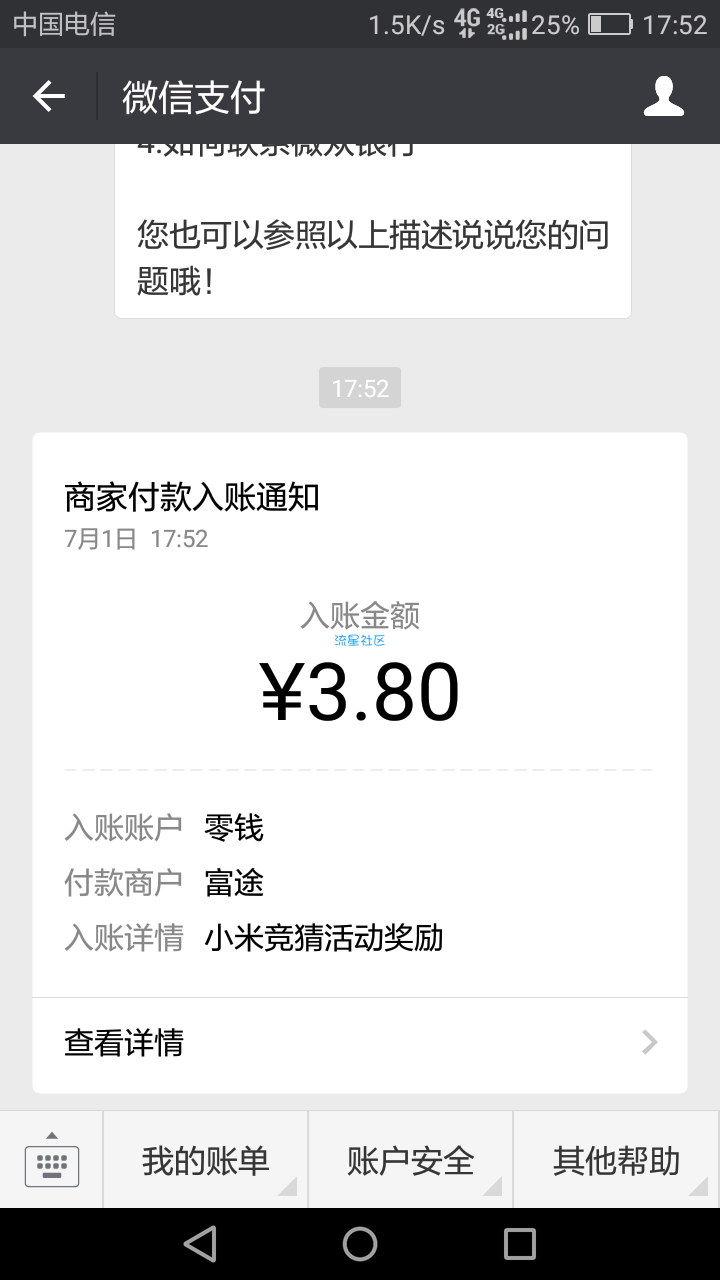The image size is (720, 1280).
Task: Open the 其他帮助 menu
Action: point(616,1160)
